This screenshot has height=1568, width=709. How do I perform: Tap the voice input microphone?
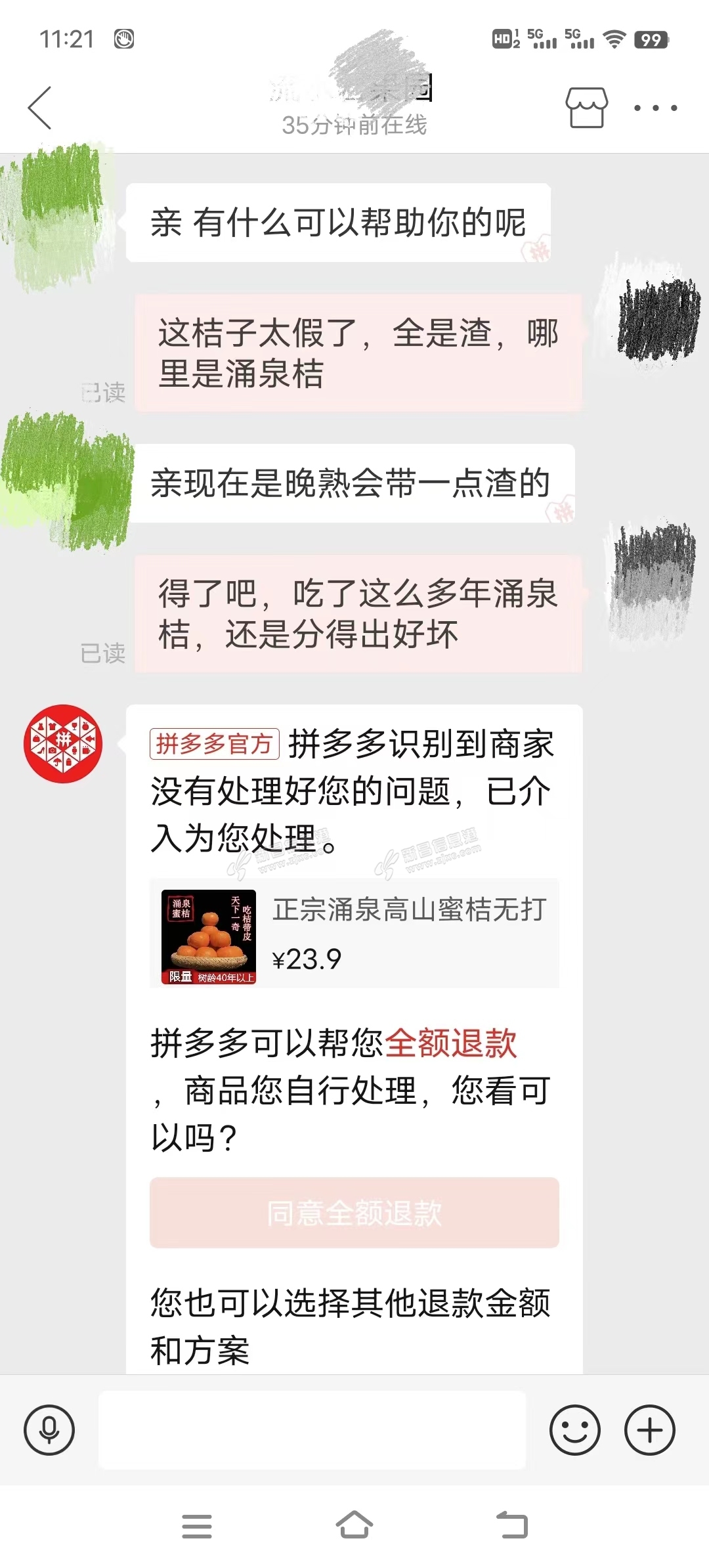(49, 1430)
